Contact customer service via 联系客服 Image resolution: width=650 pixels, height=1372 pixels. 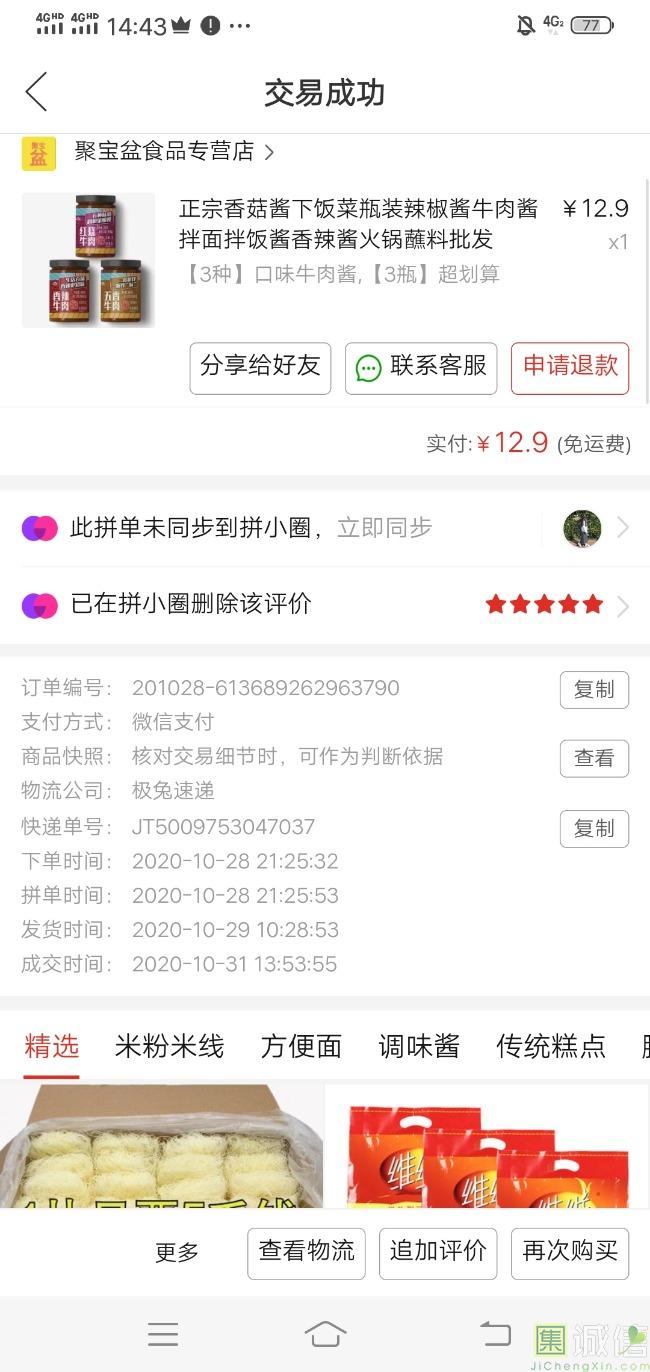coord(421,367)
